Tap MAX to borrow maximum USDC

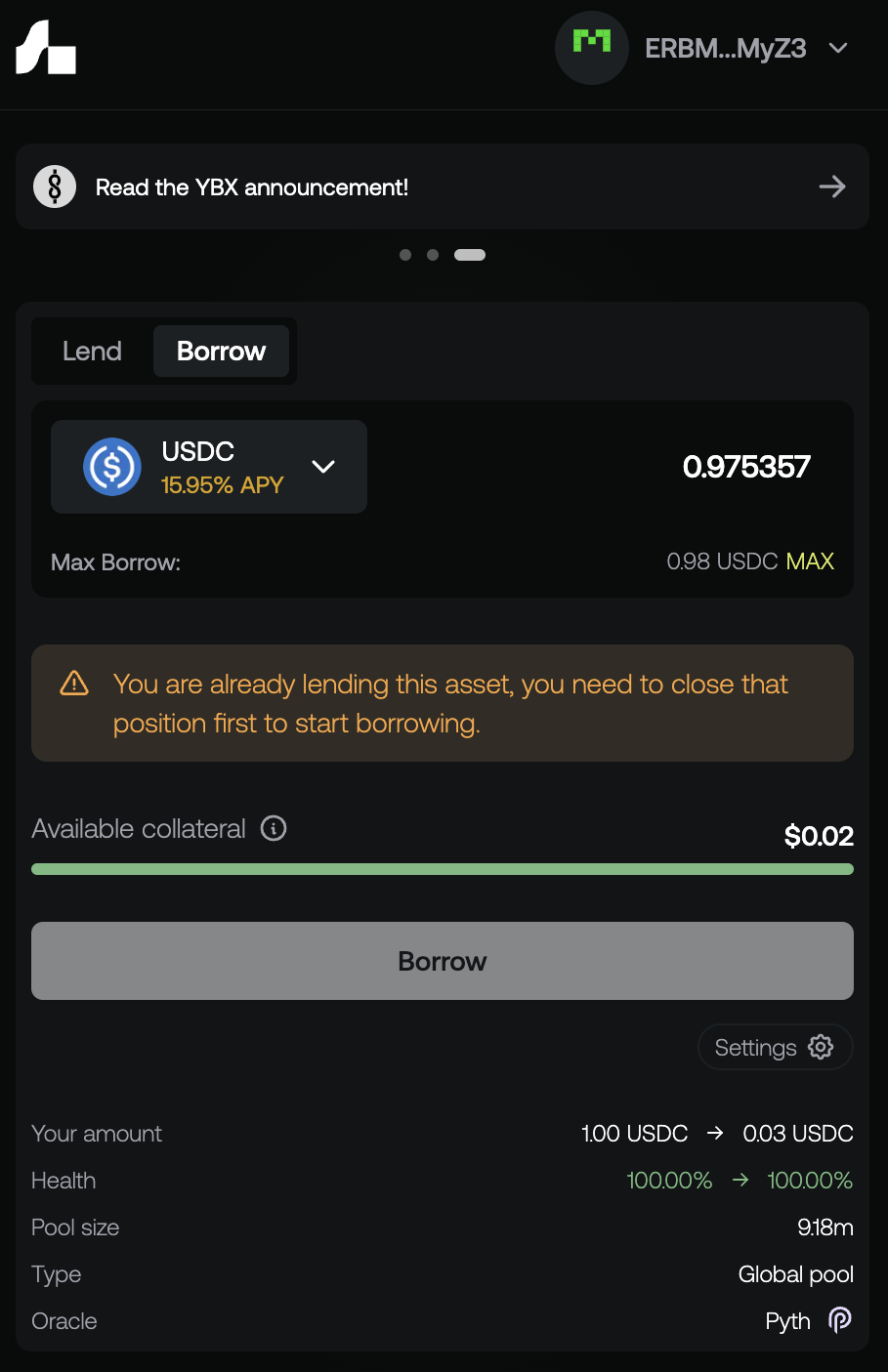pos(810,561)
